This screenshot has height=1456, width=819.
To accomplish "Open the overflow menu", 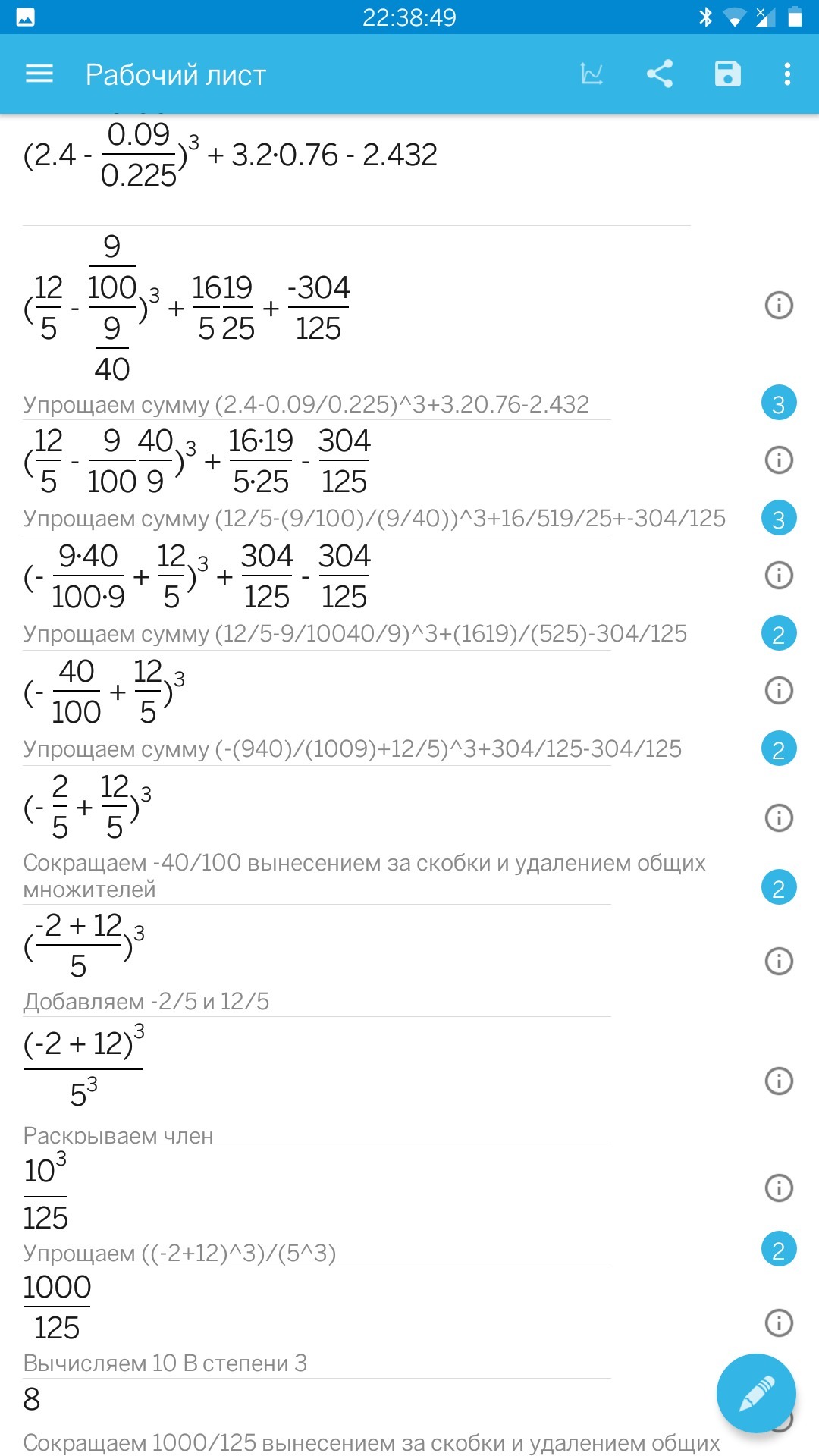I will click(x=787, y=74).
